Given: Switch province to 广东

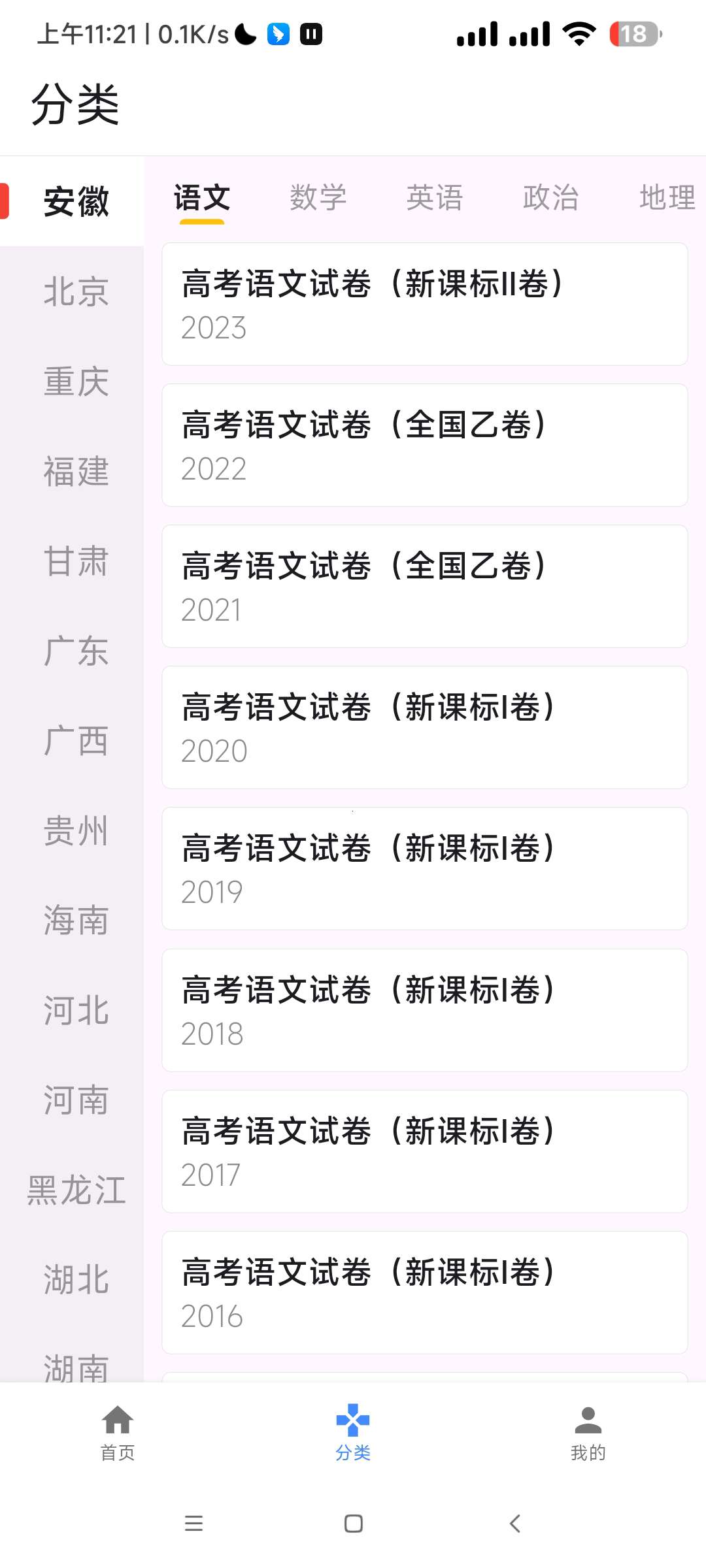Looking at the screenshot, I should click(76, 651).
